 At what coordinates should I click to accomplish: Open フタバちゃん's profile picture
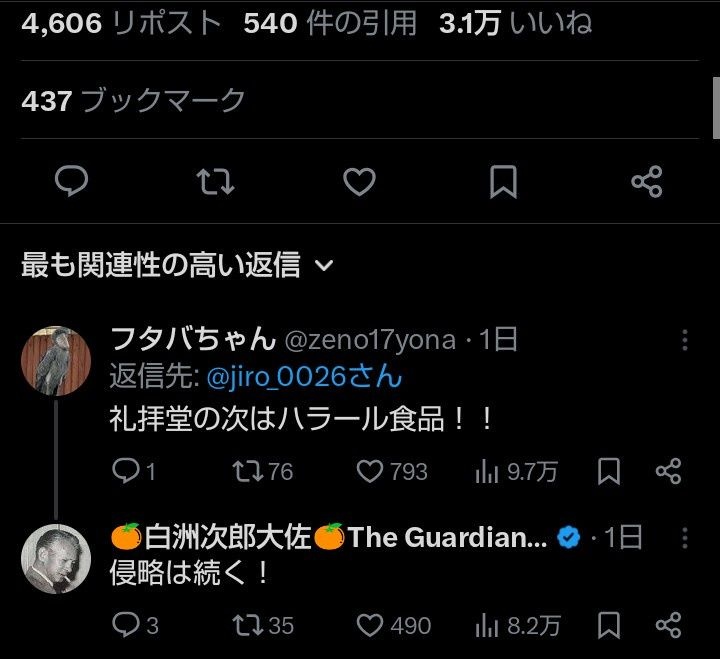pyautogui.click(x=56, y=361)
